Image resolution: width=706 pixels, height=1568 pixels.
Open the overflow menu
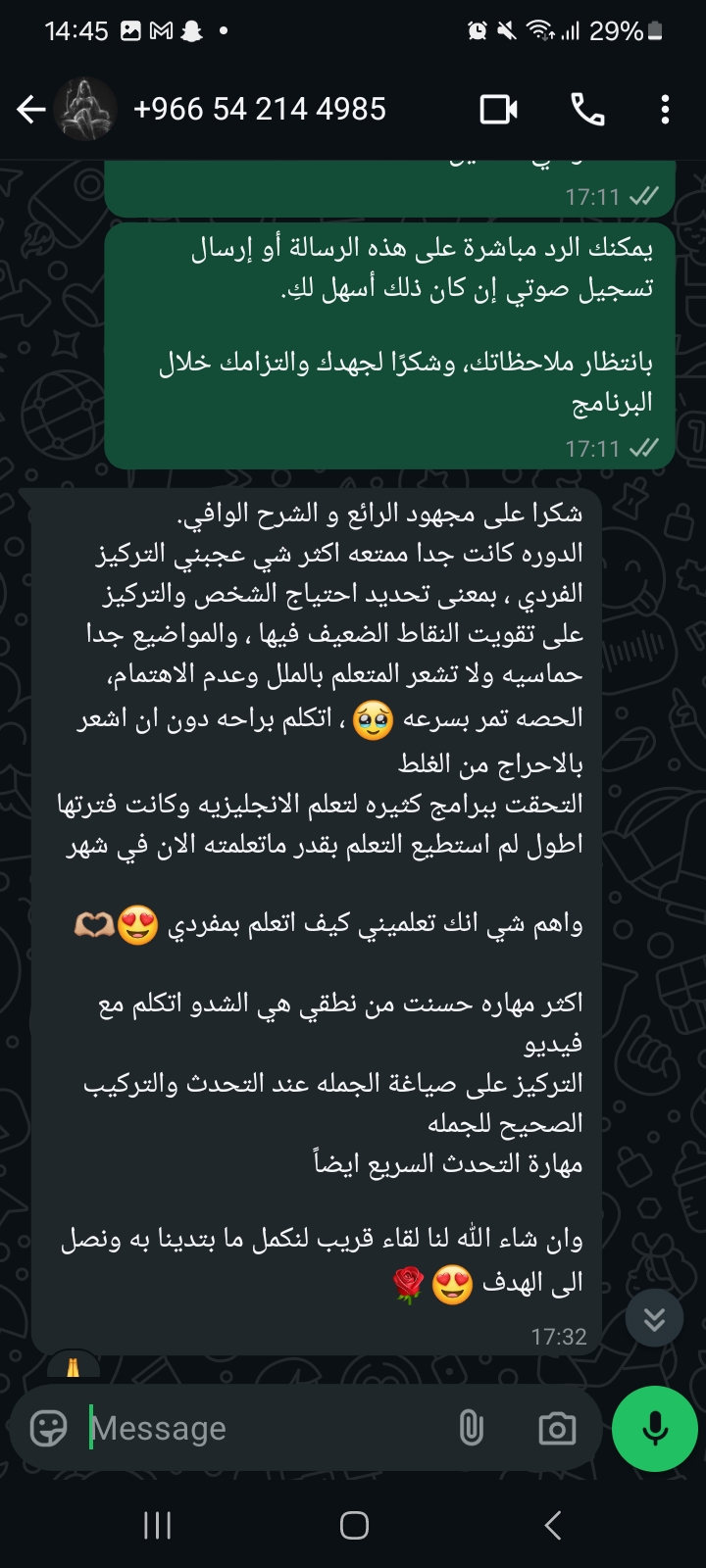[x=665, y=110]
